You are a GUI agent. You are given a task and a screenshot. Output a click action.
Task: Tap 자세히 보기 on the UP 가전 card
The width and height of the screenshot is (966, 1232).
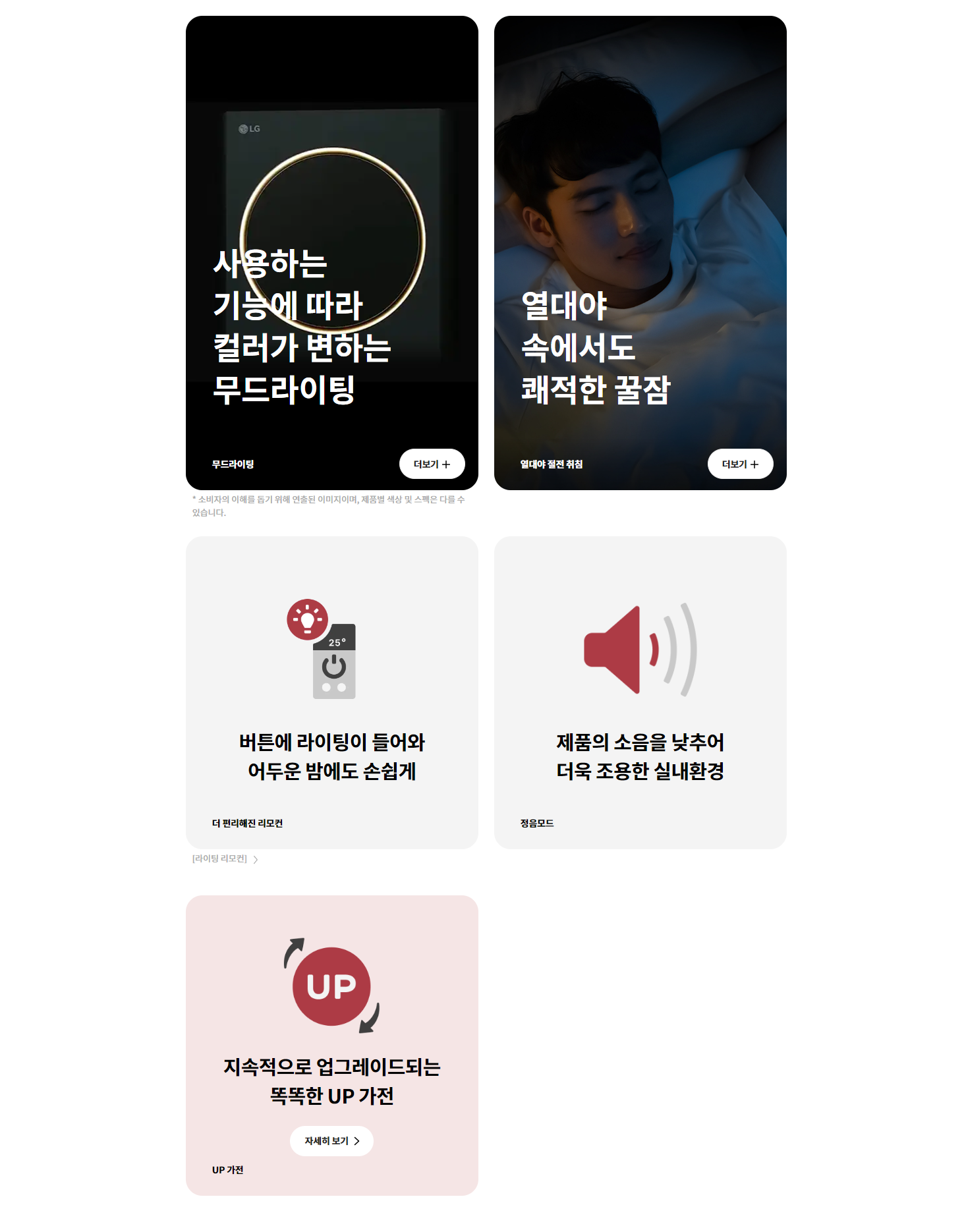tap(331, 1140)
